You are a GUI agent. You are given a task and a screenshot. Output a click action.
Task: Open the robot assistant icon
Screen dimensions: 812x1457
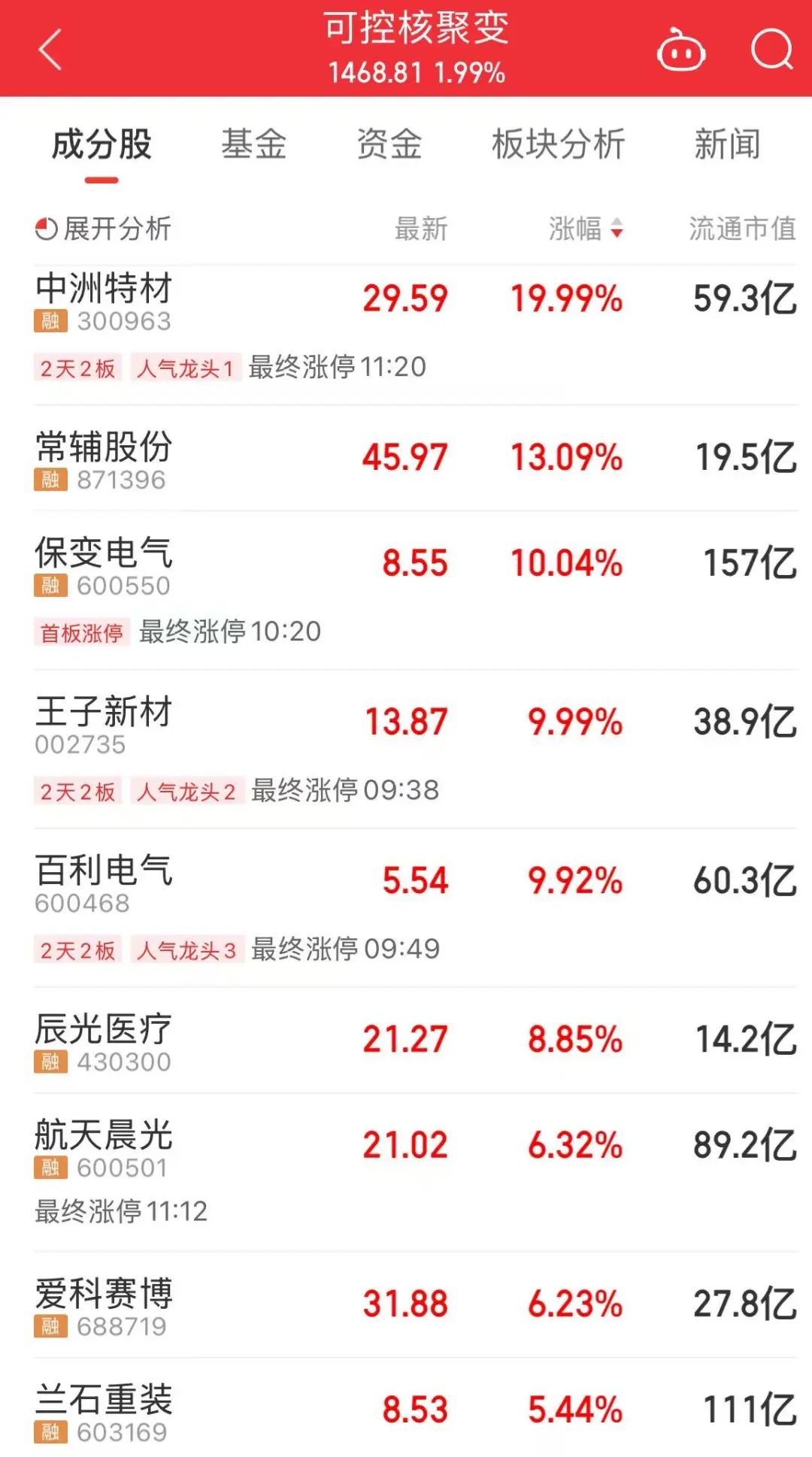coord(680,50)
